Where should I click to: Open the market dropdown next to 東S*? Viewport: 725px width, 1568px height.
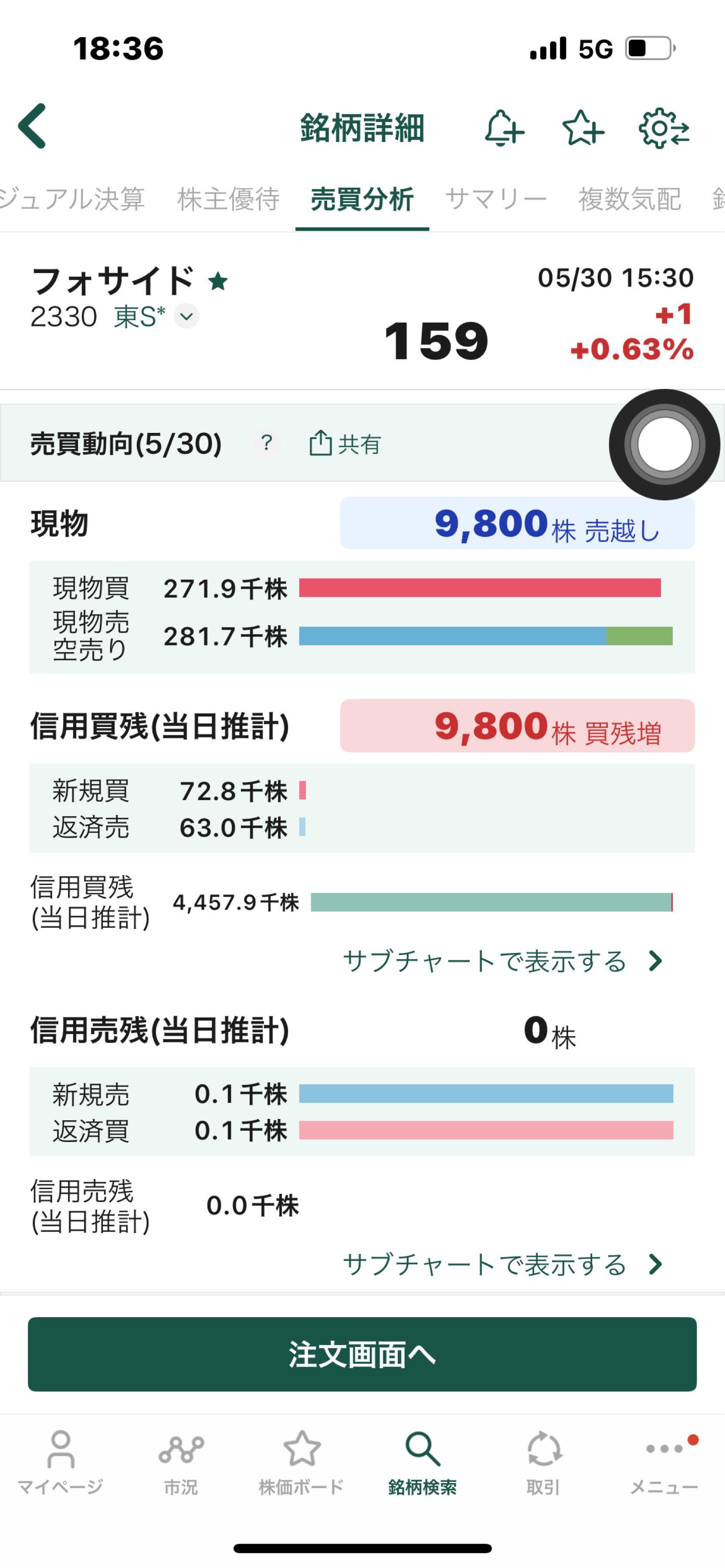186,317
